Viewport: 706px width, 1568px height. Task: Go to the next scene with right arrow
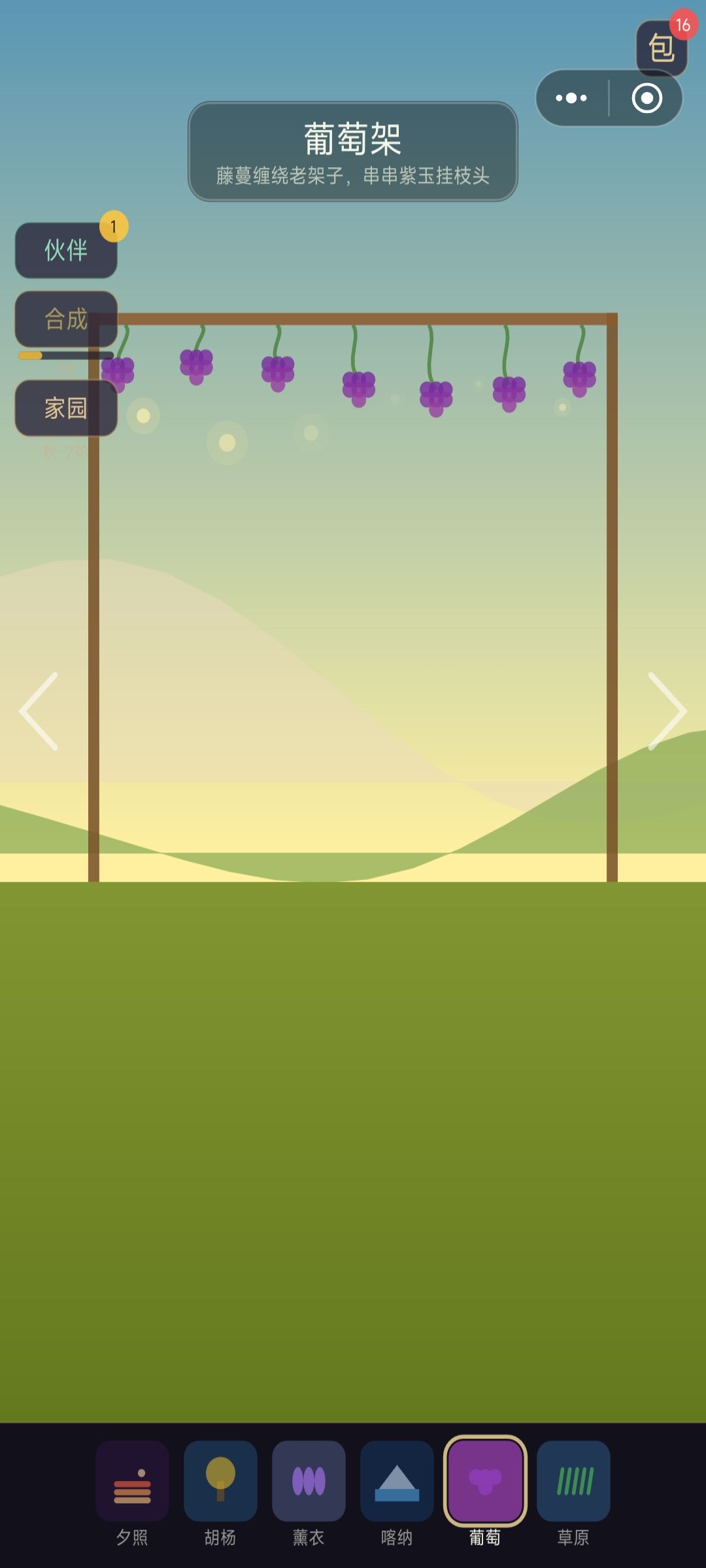[667, 711]
